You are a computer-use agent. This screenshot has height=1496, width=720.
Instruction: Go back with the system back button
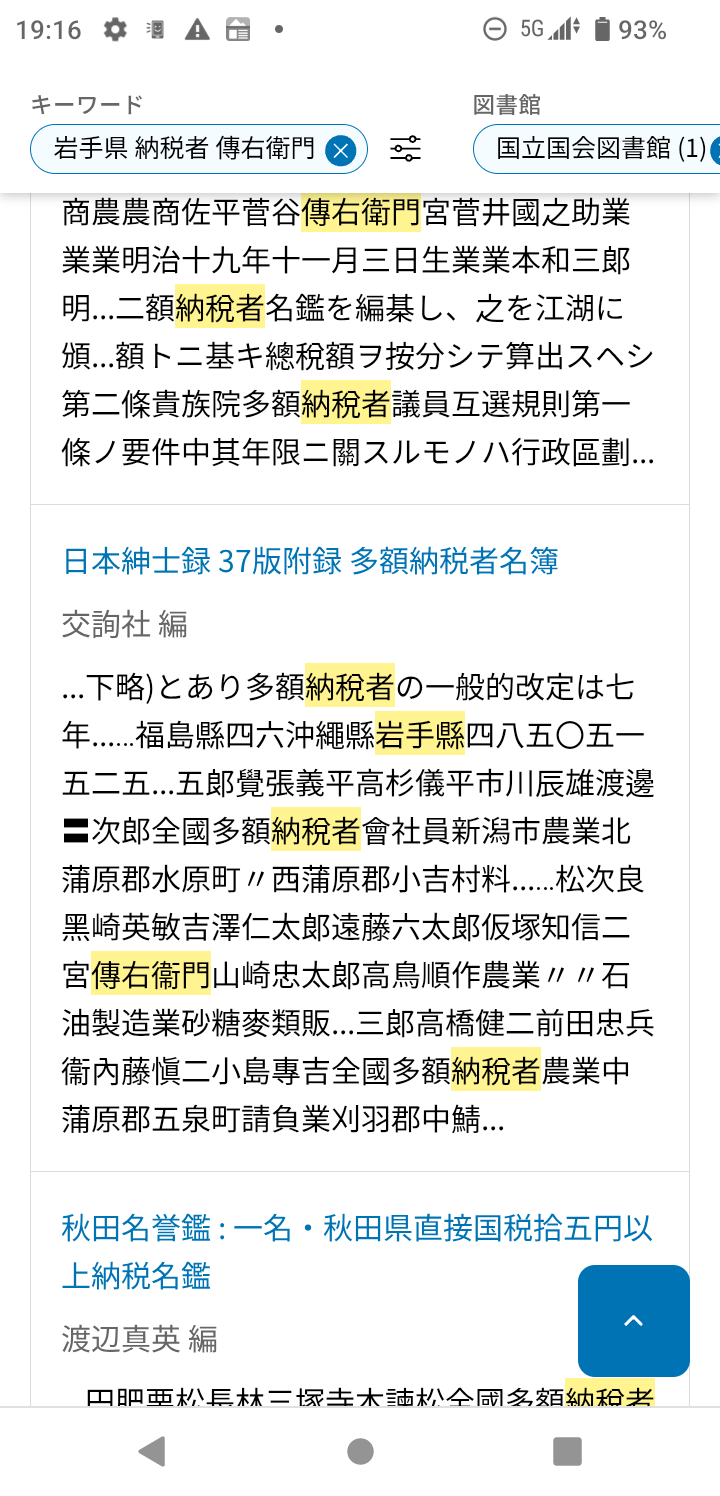tap(152, 1451)
